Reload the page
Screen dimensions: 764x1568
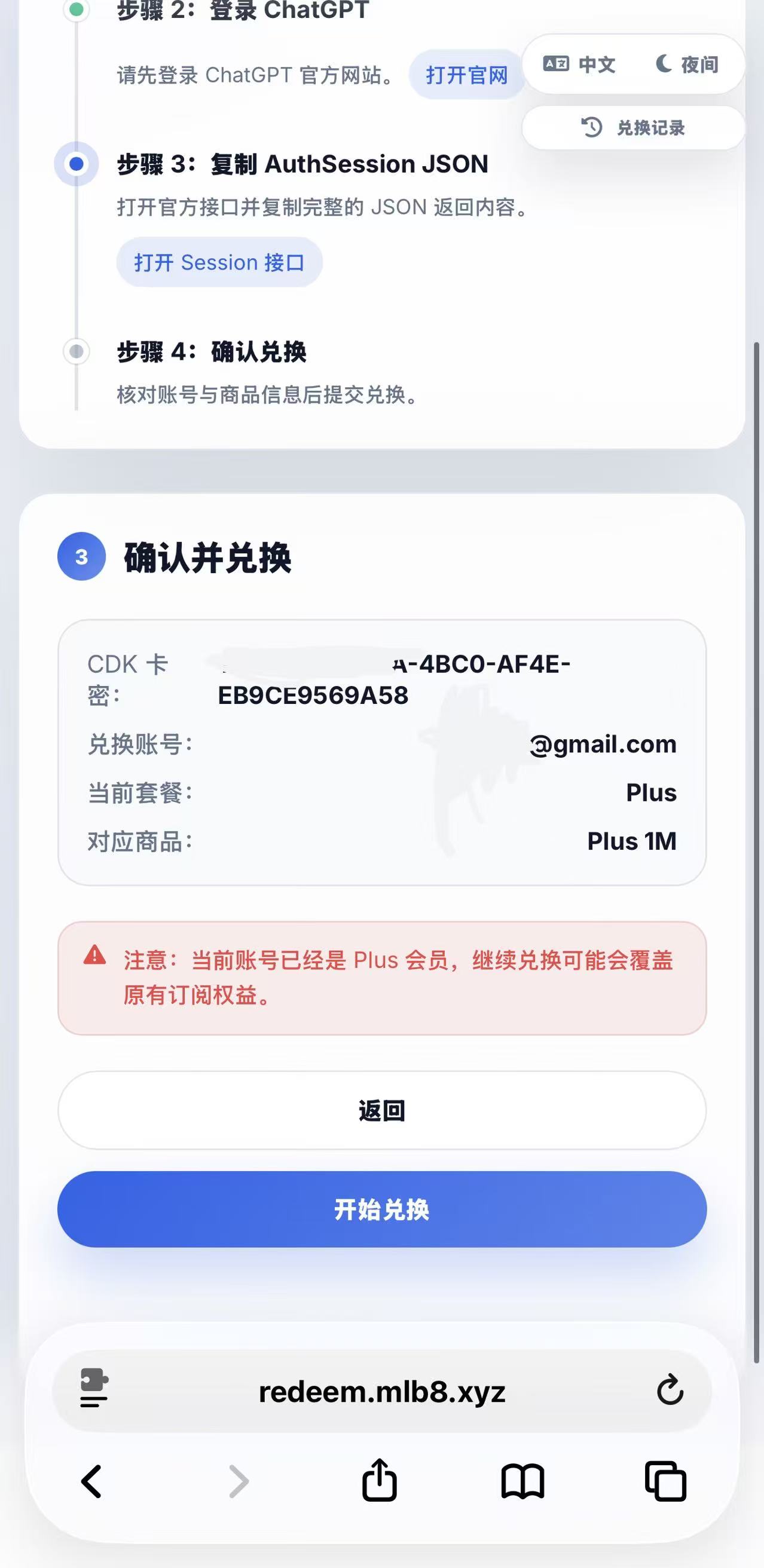[x=670, y=1391]
